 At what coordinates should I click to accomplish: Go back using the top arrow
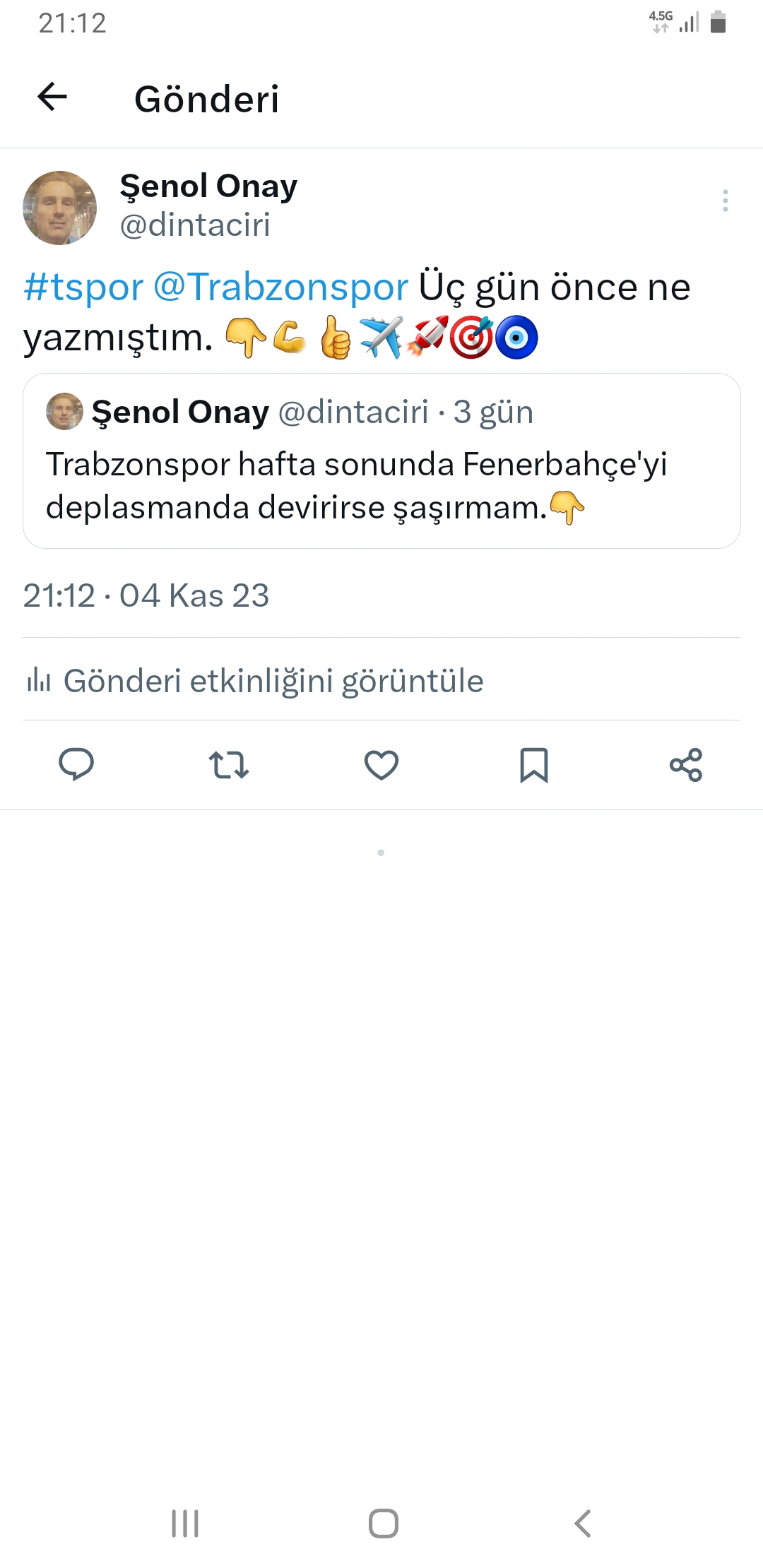coord(52,97)
